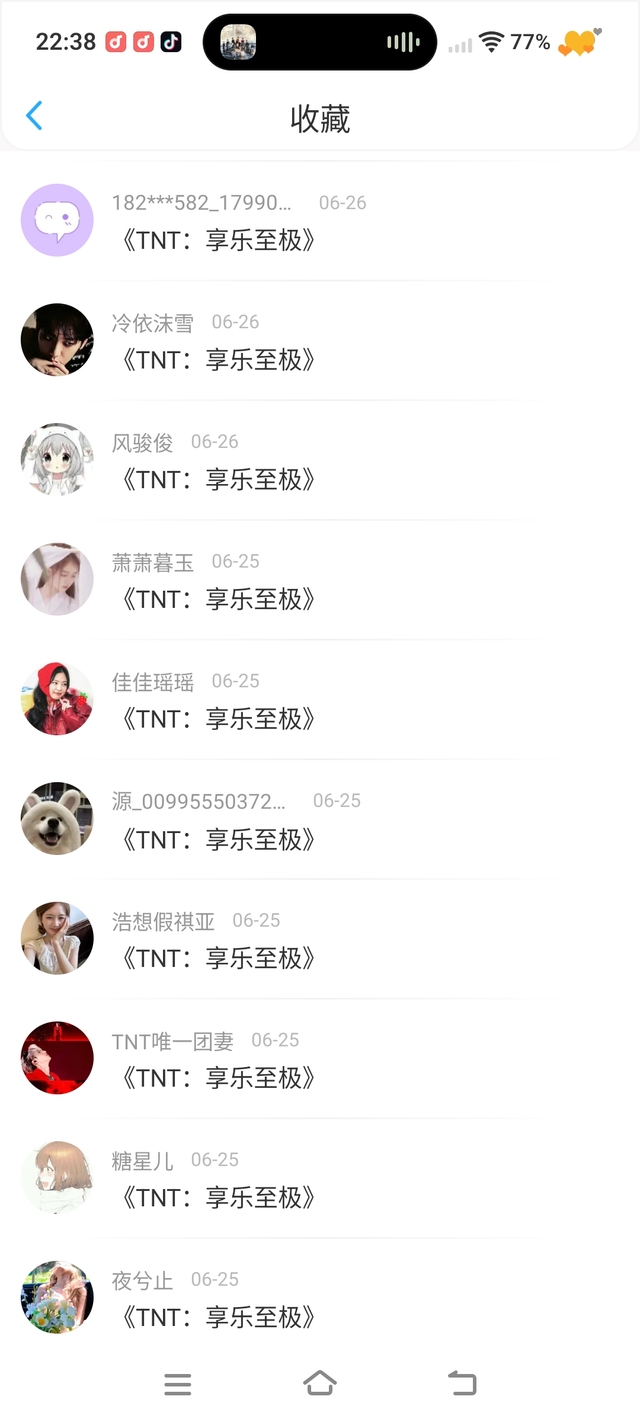Open the entry by 佳佳瑶瑶

320,700
